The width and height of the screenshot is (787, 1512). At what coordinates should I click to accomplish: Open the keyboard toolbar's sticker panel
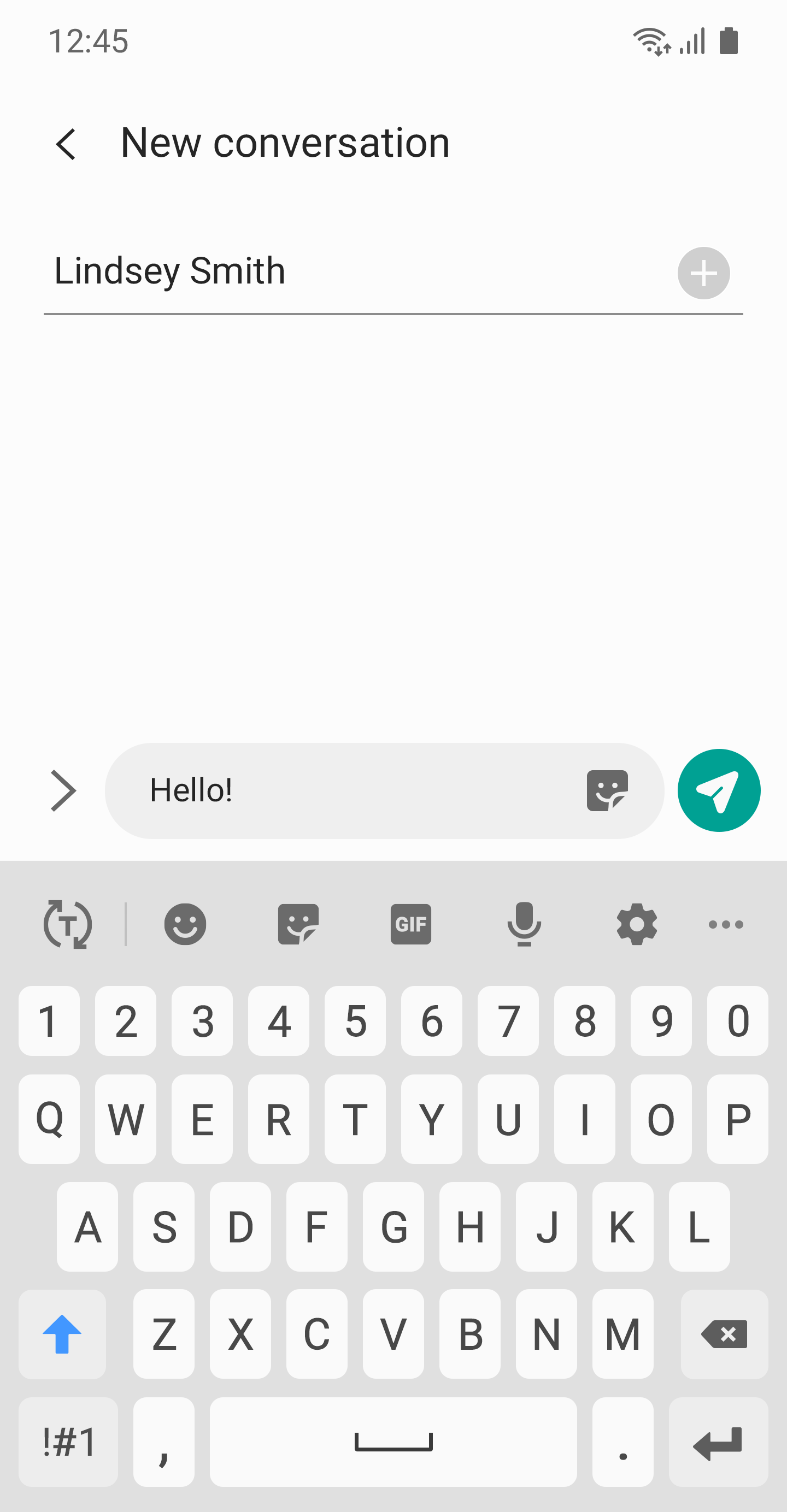pyautogui.click(x=298, y=924)
